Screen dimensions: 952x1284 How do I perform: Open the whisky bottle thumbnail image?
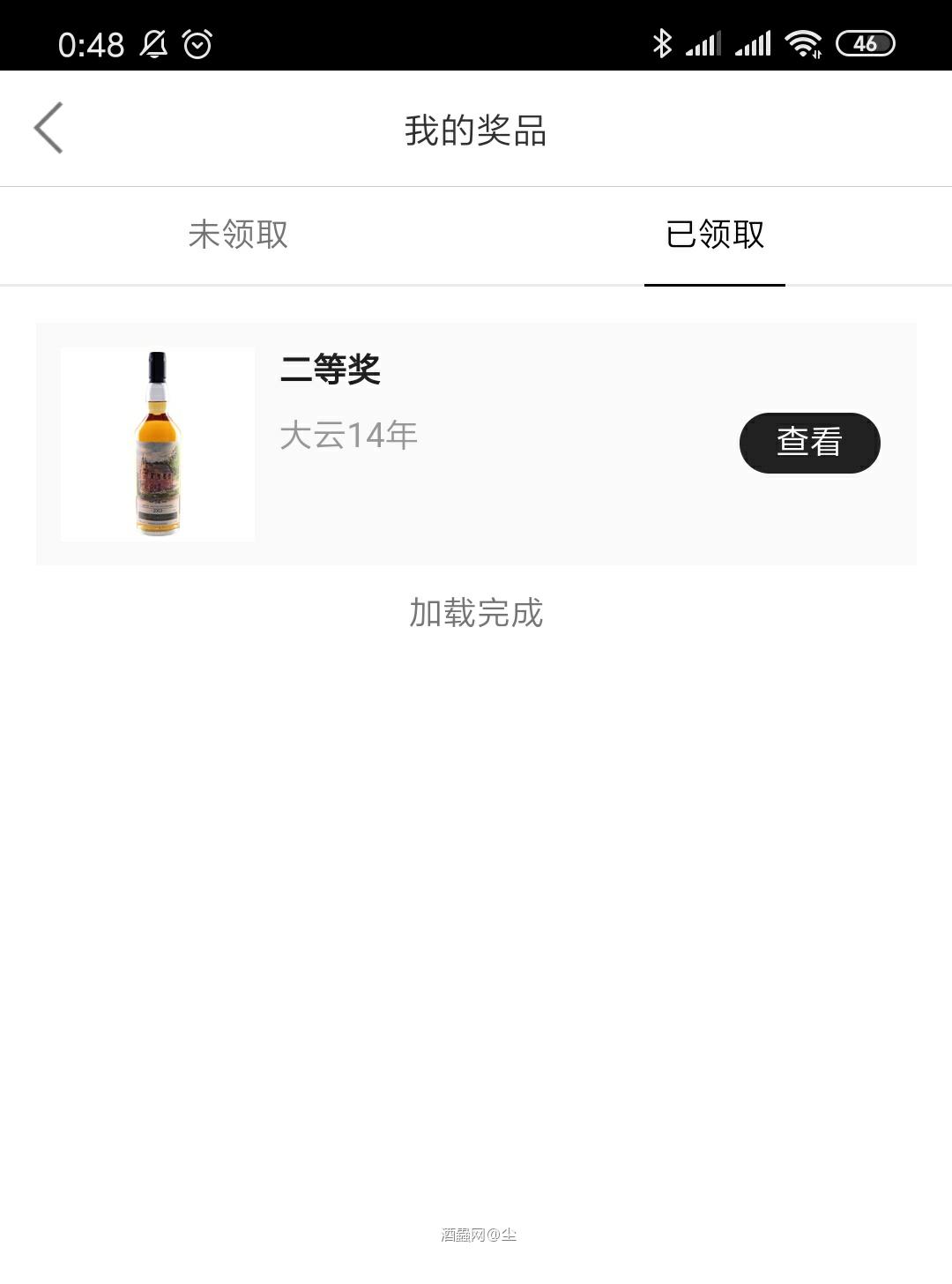156,442
